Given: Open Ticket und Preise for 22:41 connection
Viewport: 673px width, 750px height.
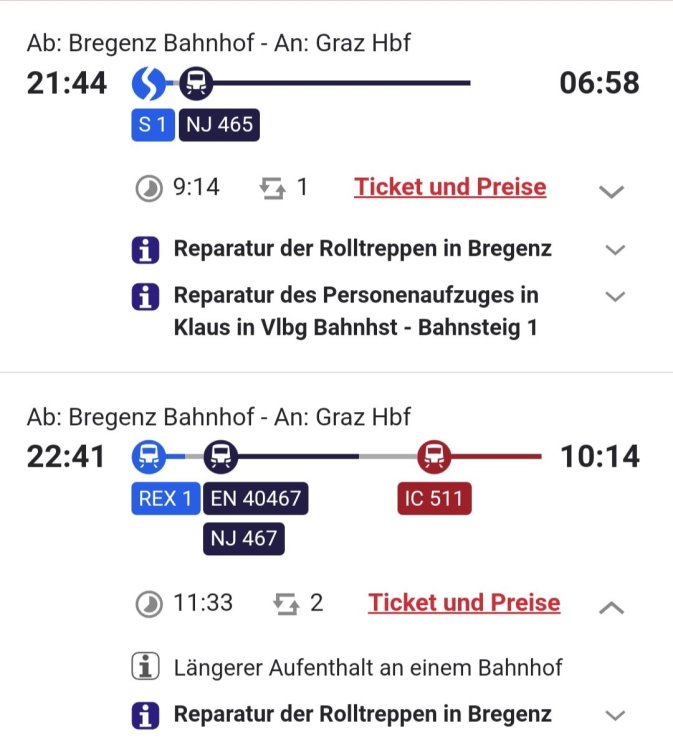Looking at the screenshot, I should coord(464,603).
